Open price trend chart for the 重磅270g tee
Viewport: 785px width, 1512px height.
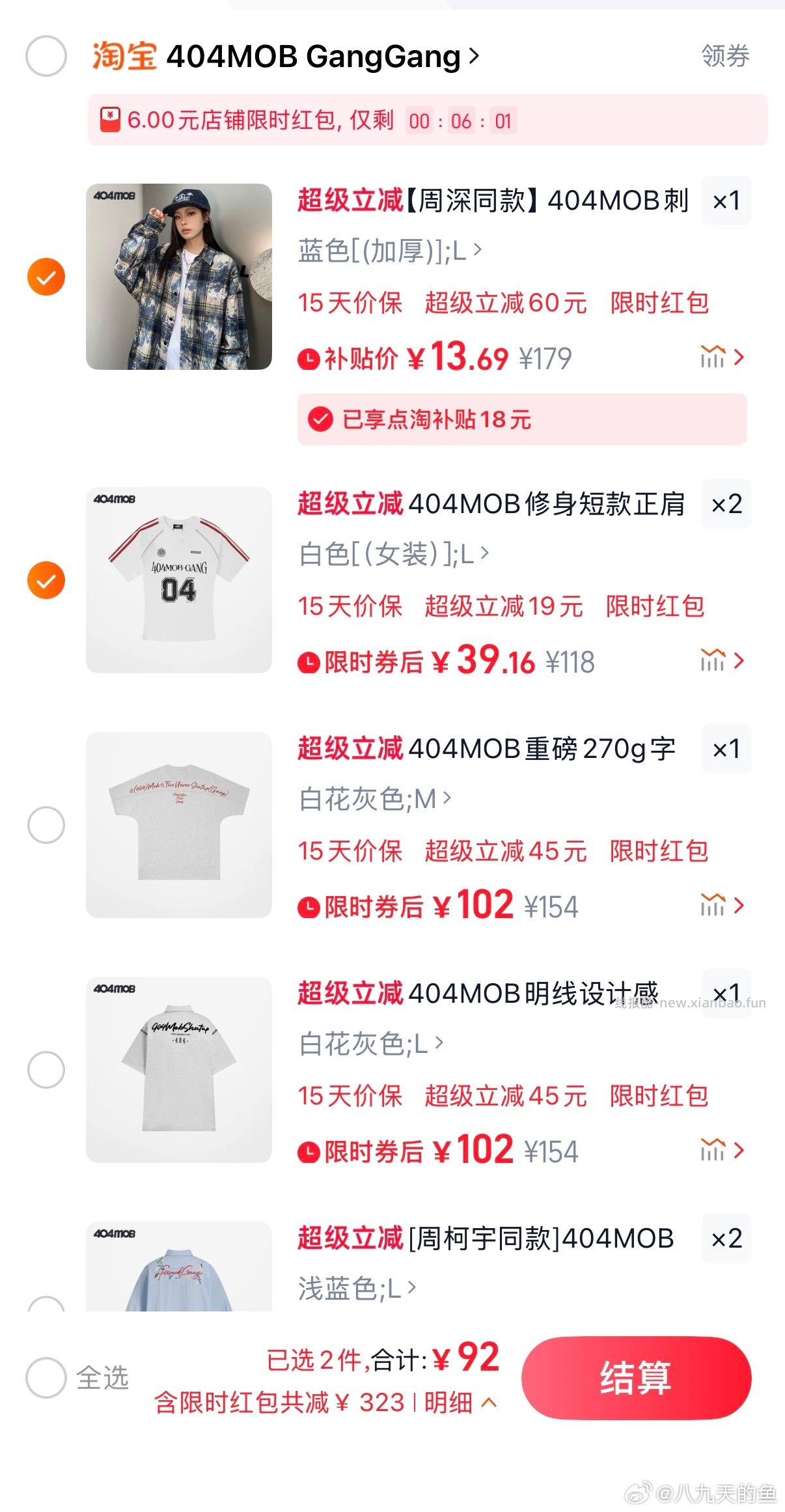[716, 905]
